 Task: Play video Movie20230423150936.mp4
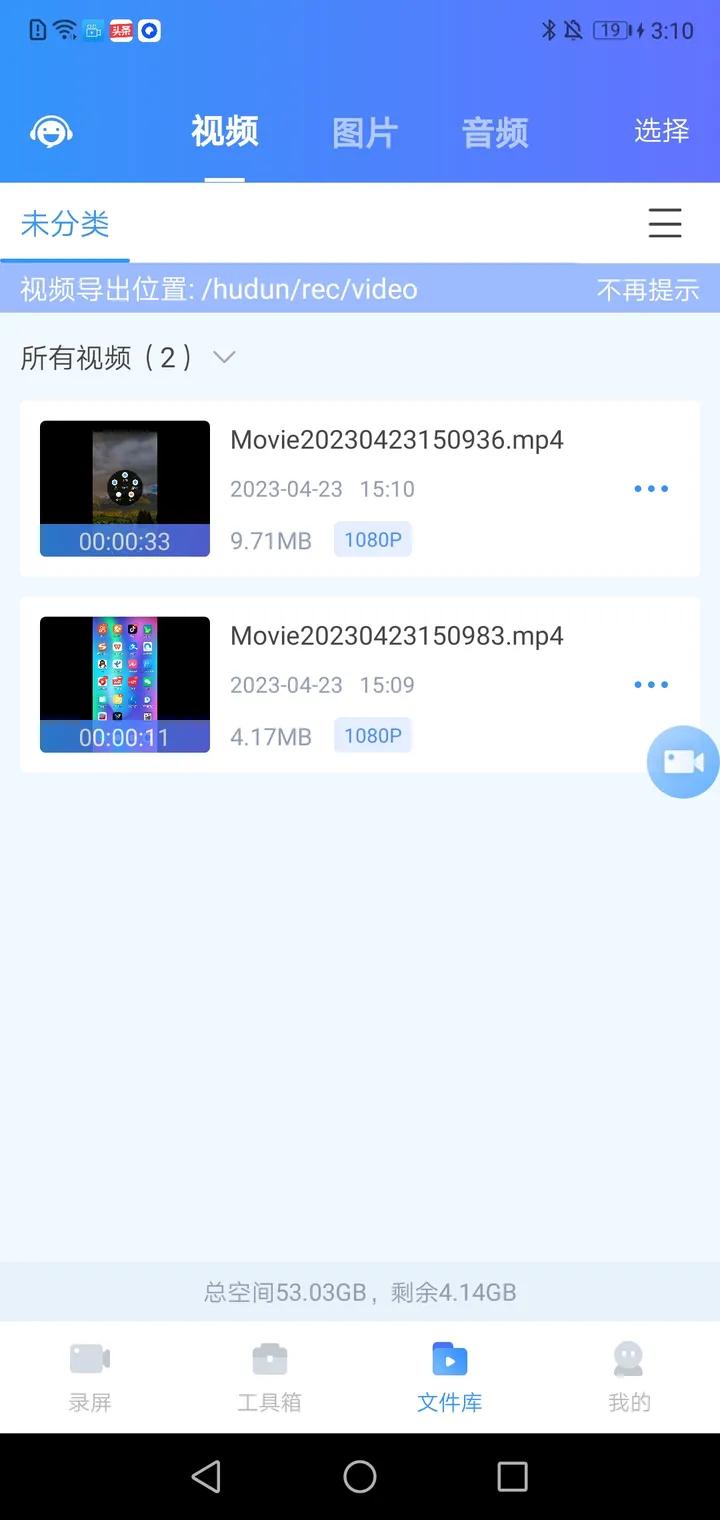coord(125,488)
